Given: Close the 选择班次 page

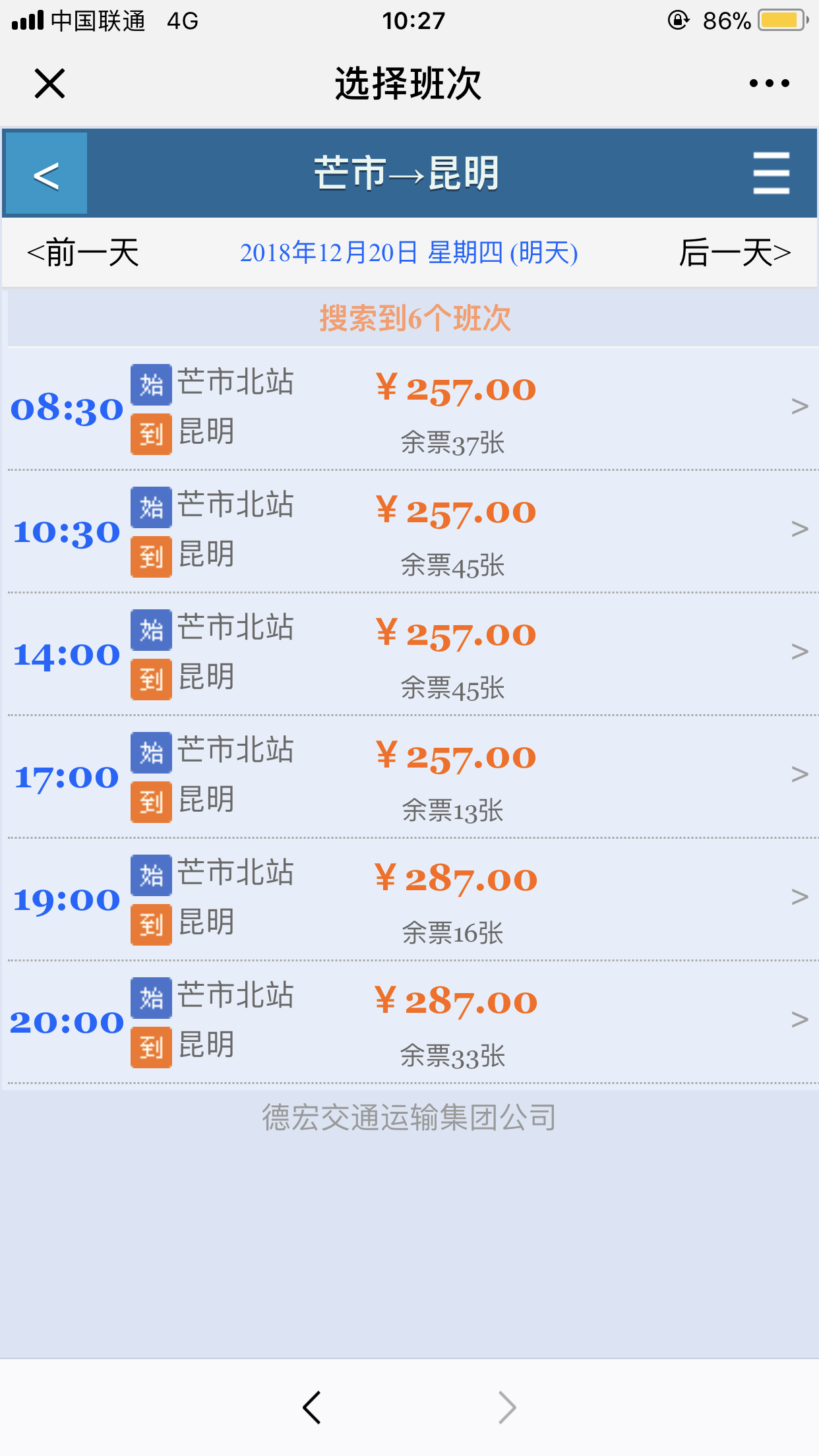Looking at the screenshot, I should tap(49, 84).
